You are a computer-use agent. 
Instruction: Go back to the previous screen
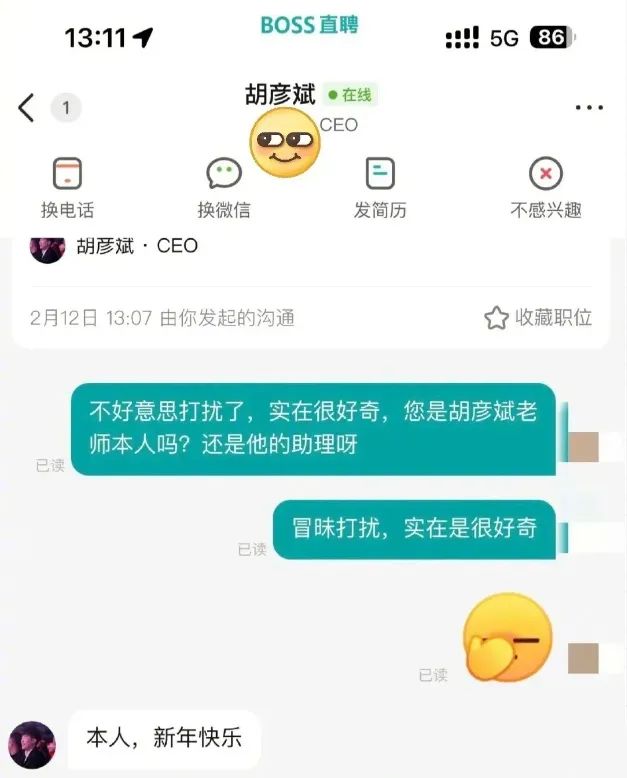(x=27, y=108)
